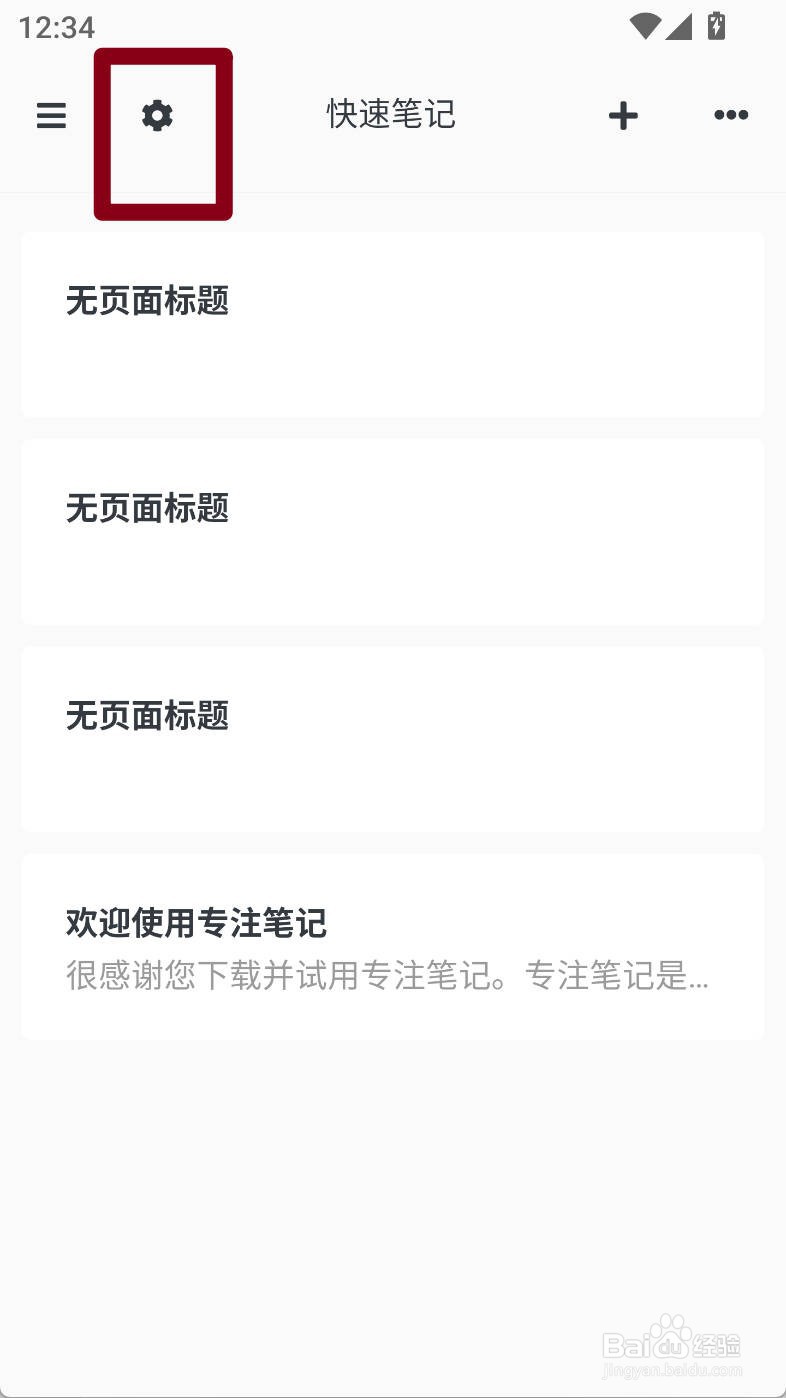Open the settings gear icon

157,115
